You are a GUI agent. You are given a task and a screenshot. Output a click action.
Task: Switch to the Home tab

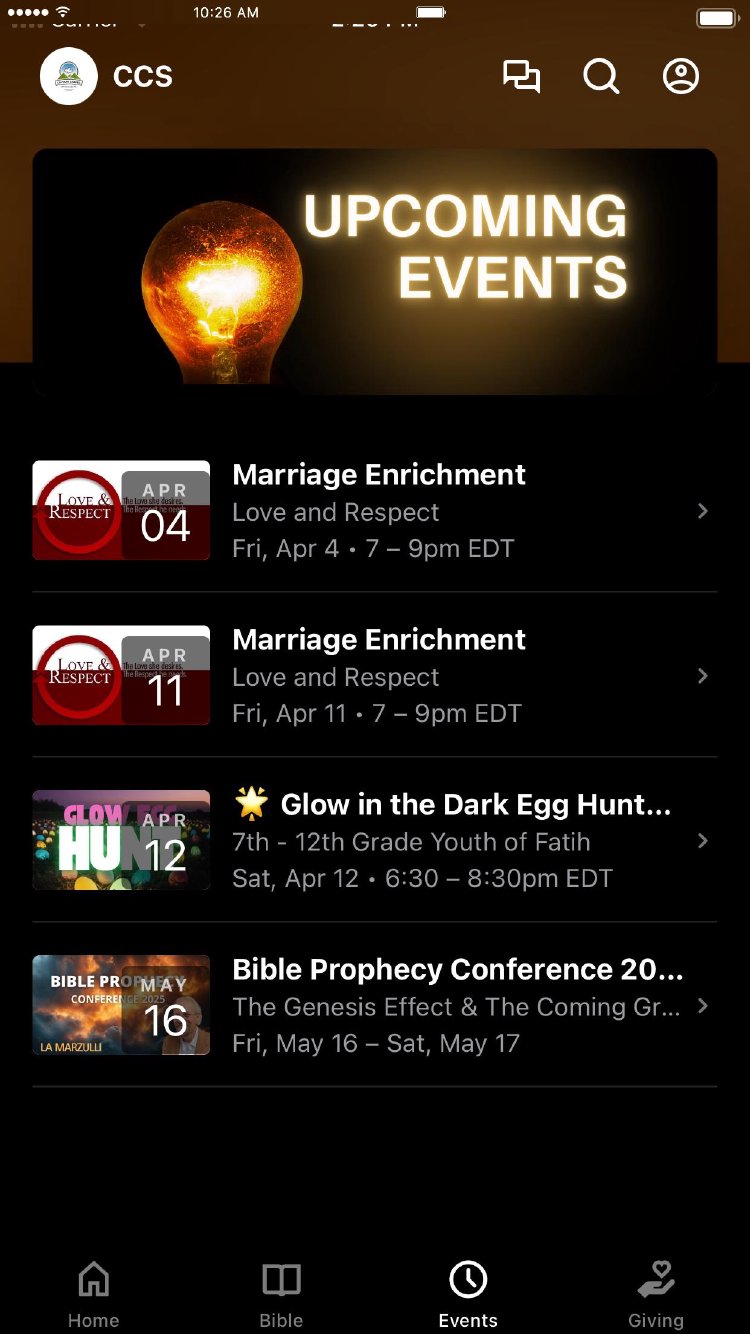point(93,1293)
